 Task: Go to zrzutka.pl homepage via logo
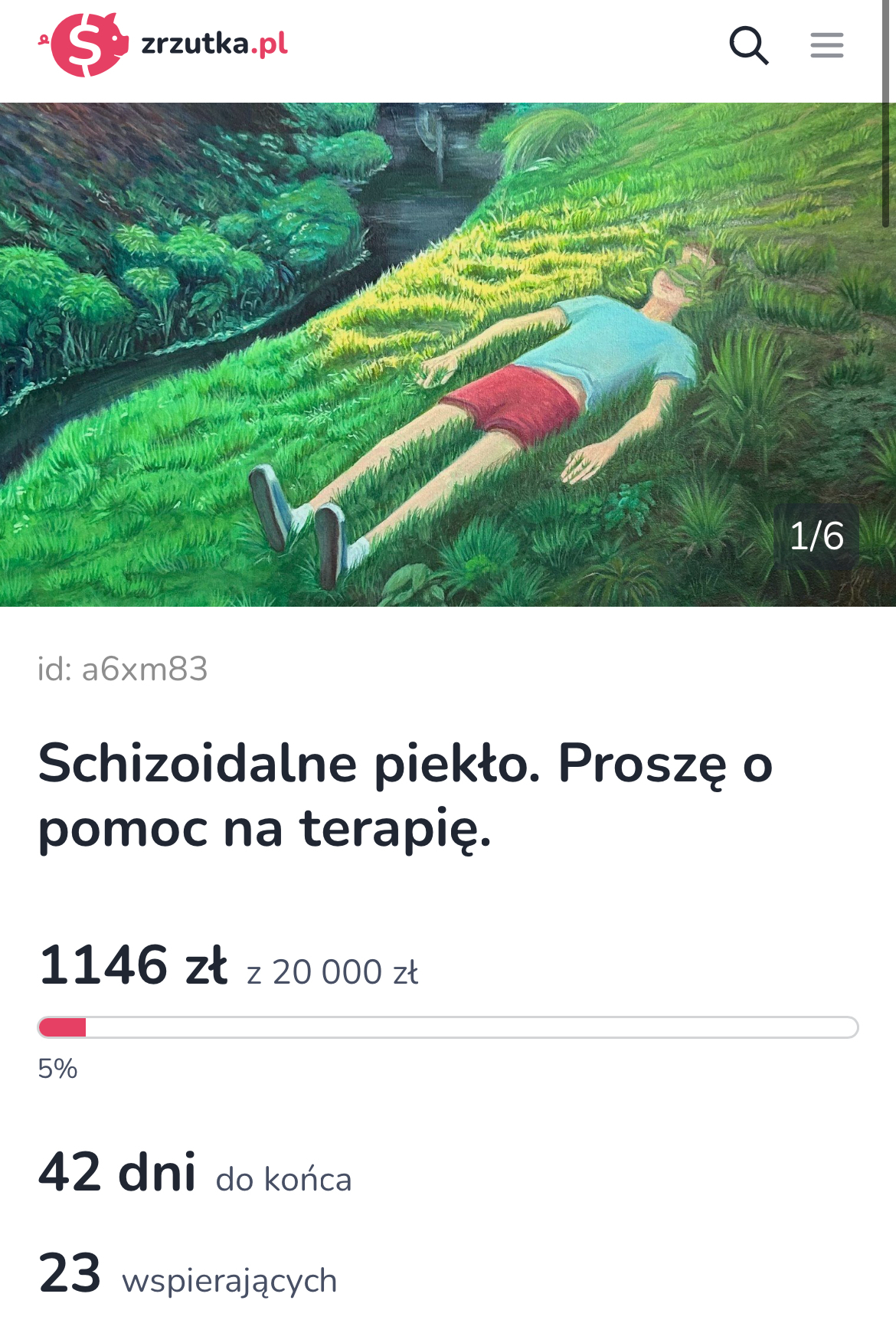click(x=163, y=44)
